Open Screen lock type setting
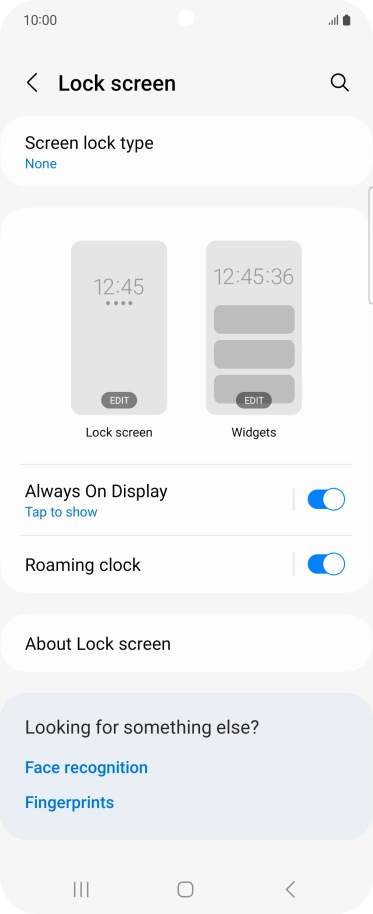This screenshot has width=373, height=914. click(186, 152)
